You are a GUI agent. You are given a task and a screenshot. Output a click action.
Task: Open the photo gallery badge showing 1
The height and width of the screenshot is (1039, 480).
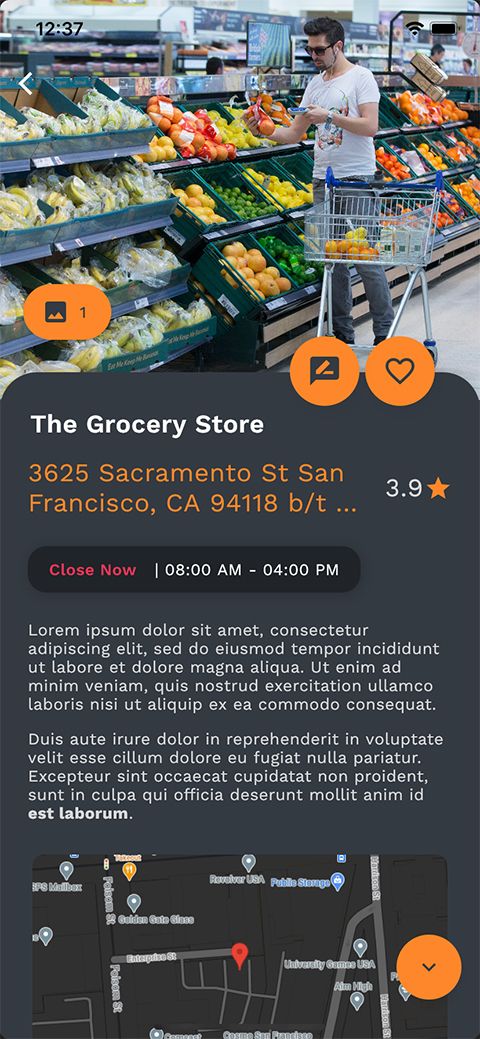(67, 312)
